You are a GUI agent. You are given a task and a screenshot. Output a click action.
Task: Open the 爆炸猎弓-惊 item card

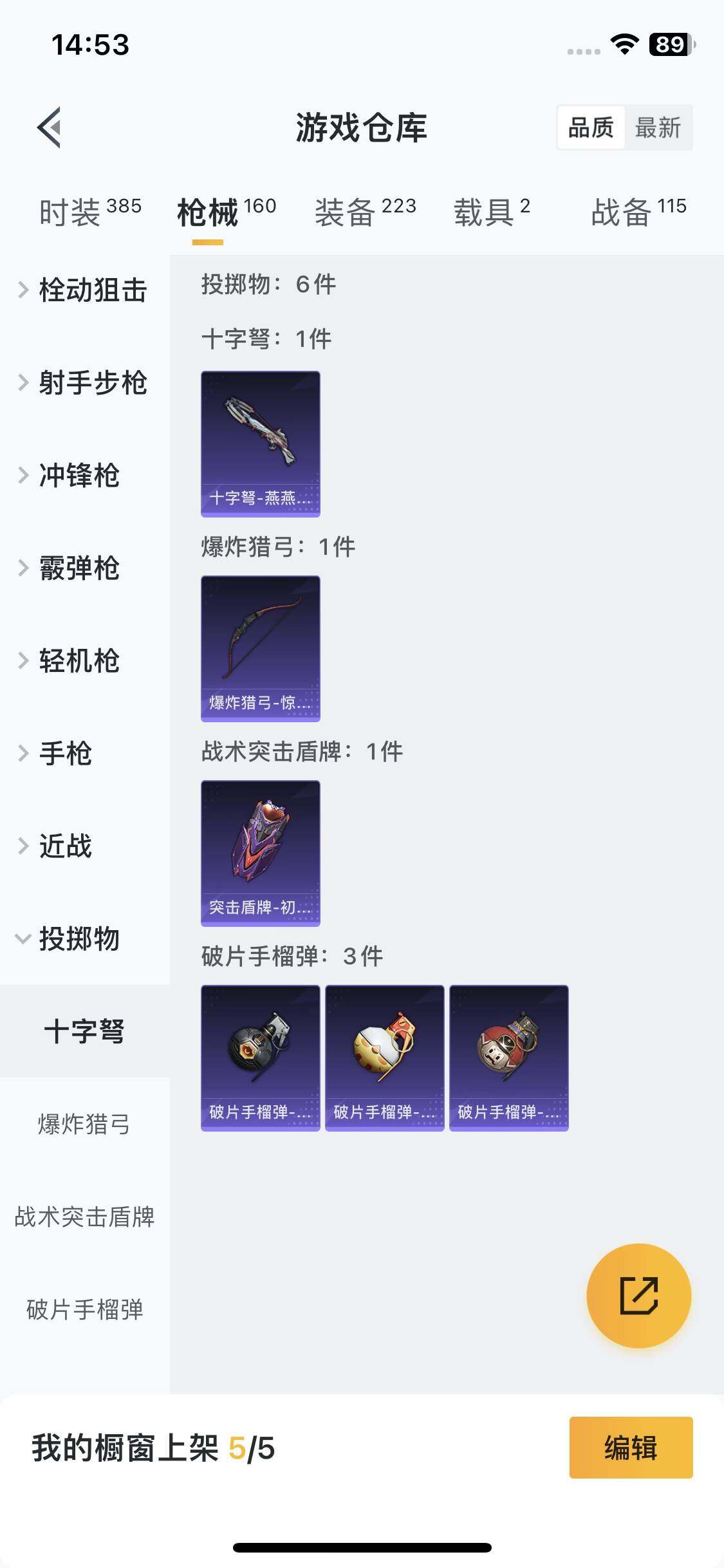pos(261,649)
